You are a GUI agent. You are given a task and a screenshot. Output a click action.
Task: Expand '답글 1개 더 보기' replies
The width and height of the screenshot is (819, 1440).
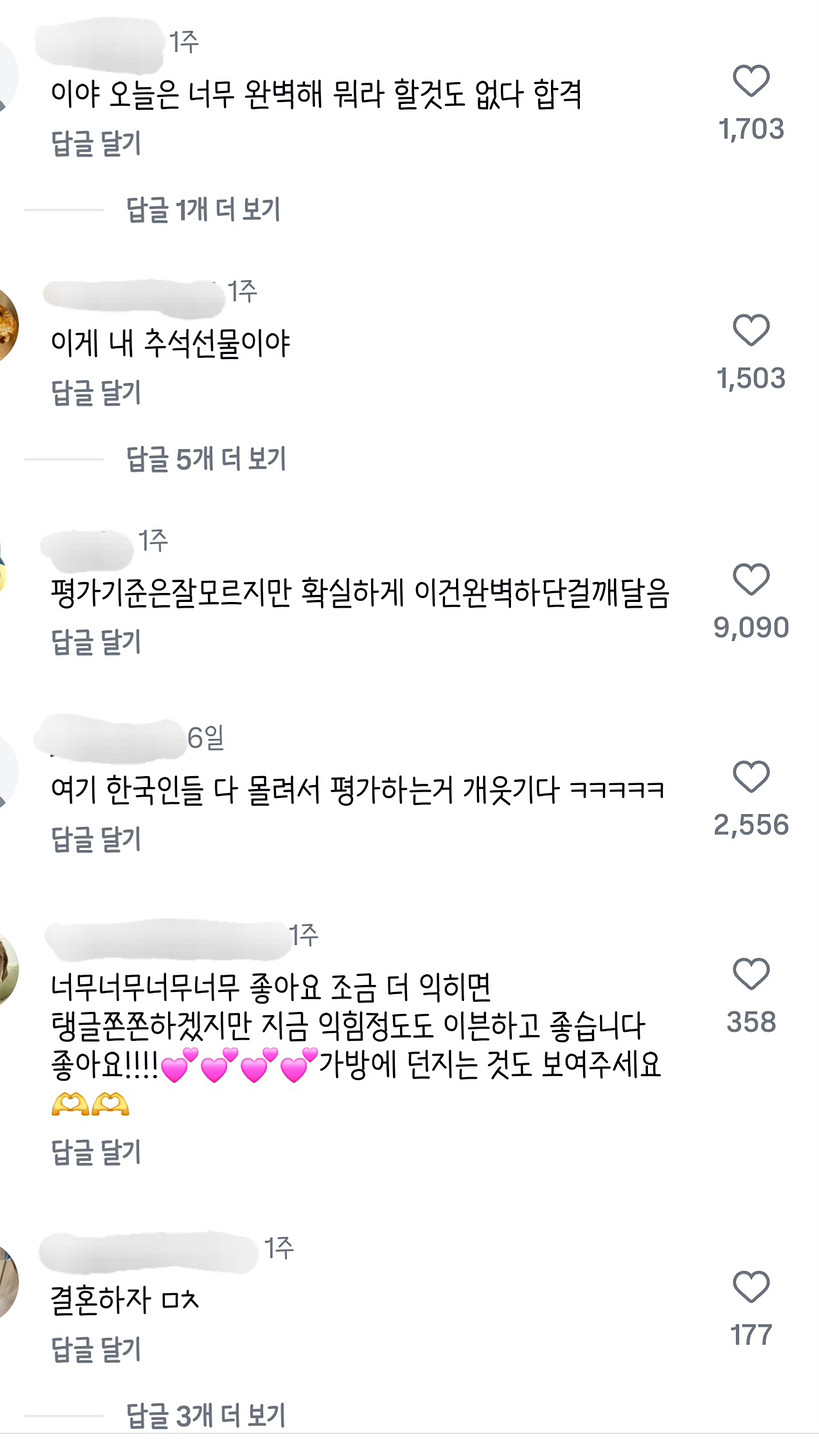[x=203, y=210]
